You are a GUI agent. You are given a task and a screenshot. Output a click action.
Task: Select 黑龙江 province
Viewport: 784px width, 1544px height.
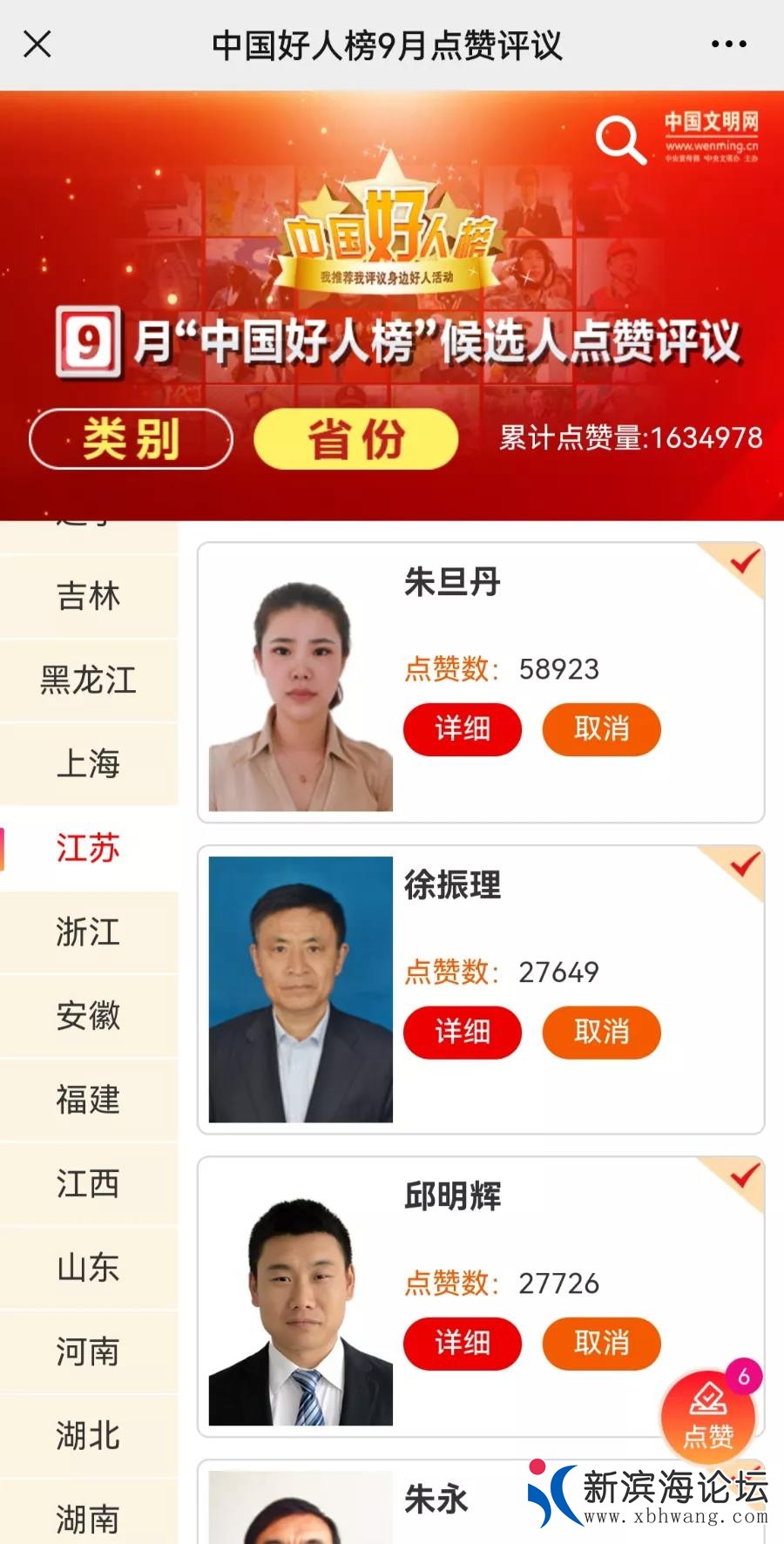click(x=88, y=681)
